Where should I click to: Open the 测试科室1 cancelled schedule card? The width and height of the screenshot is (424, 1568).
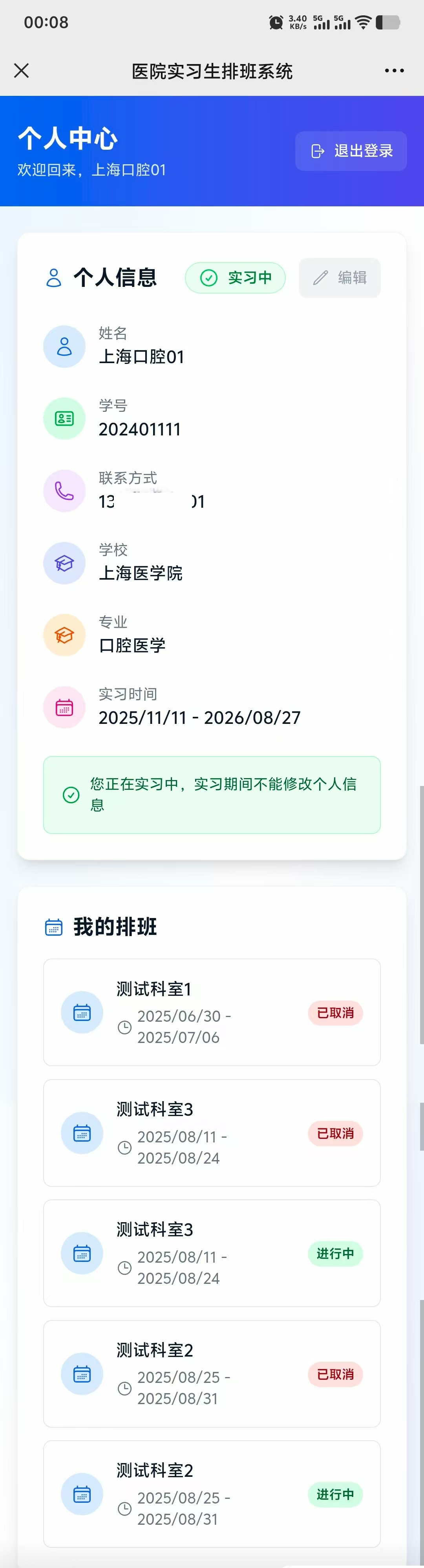212,1012
